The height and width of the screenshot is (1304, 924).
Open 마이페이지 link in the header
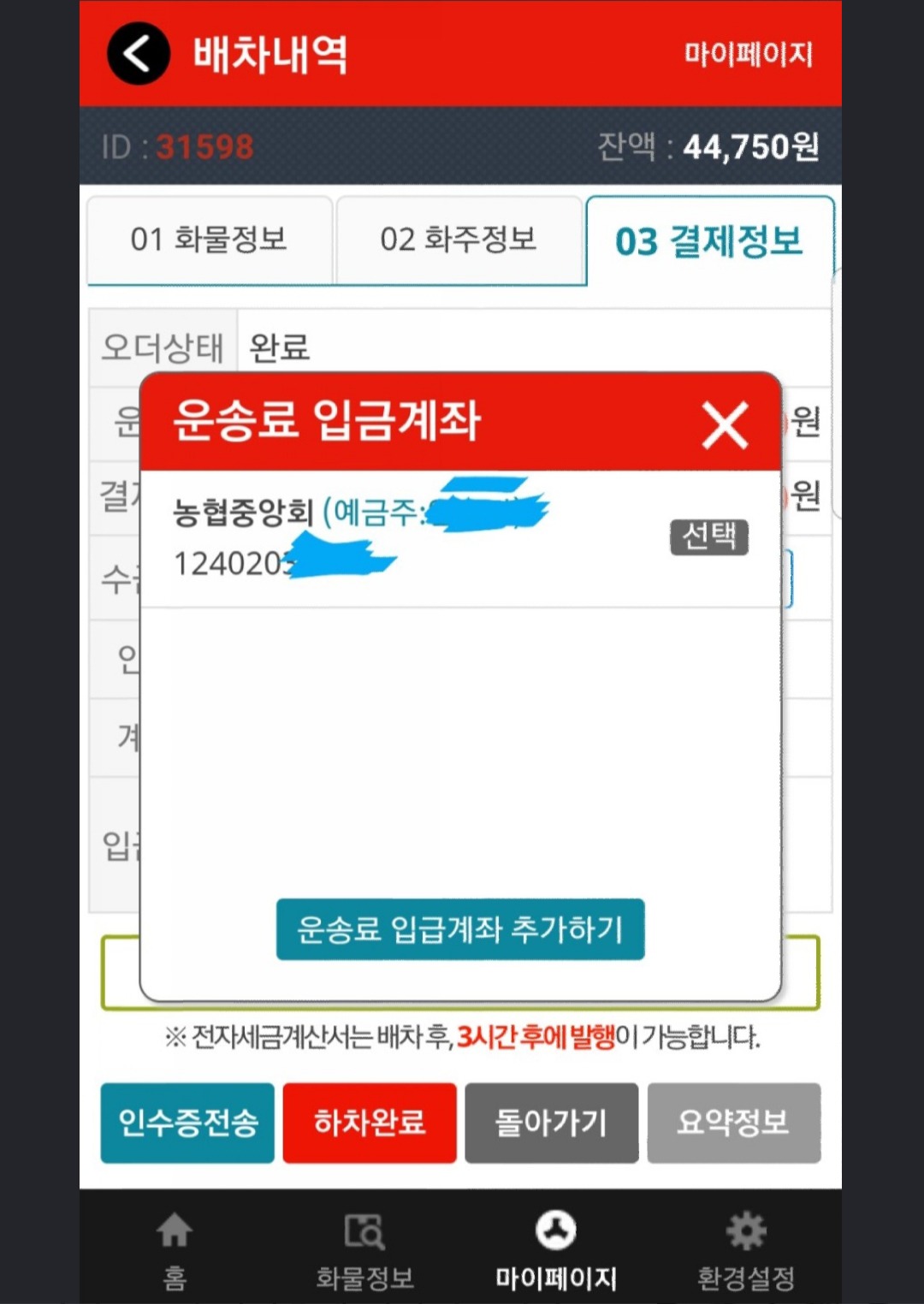[748, 54]
